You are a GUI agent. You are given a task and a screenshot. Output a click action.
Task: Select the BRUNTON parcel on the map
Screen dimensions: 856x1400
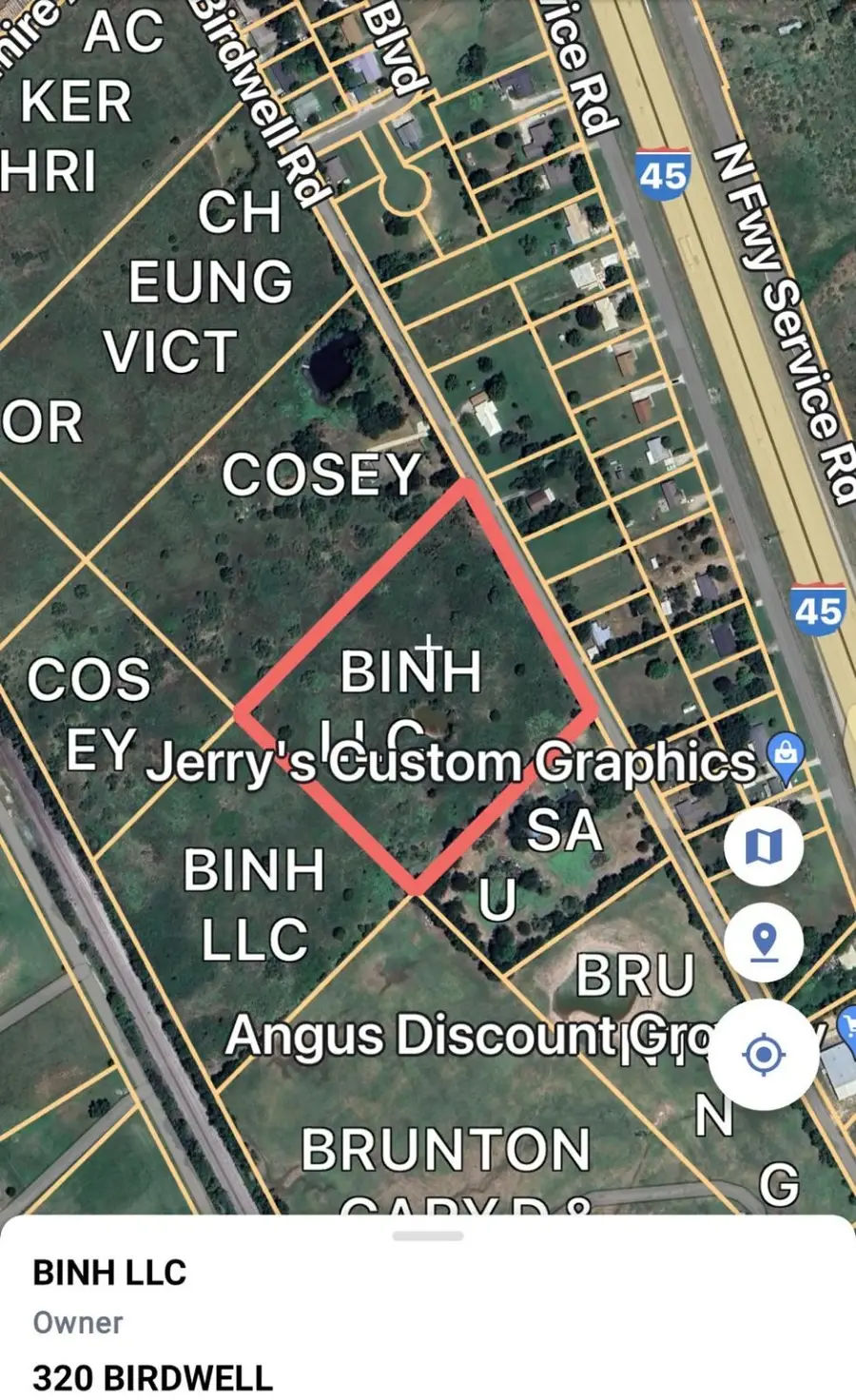445,1149
